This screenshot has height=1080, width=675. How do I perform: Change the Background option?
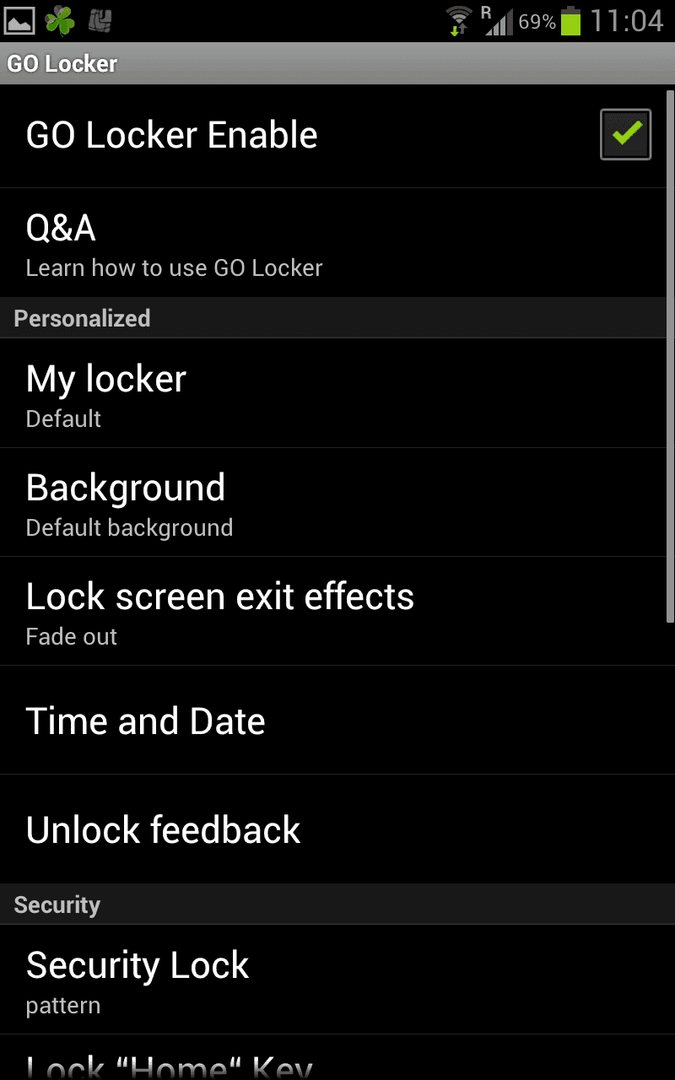[x=333, y=502]
